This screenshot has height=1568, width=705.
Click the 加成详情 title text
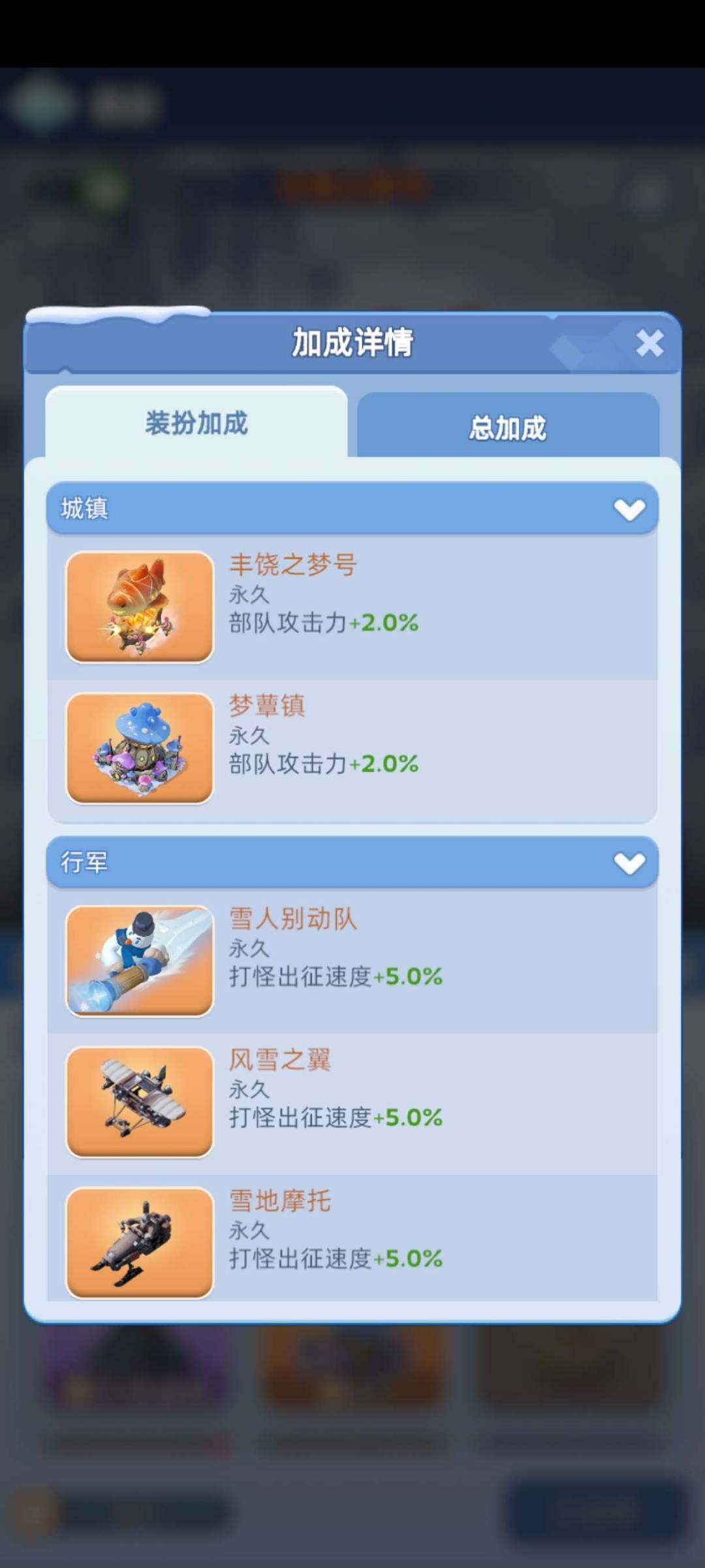[352, 342]
